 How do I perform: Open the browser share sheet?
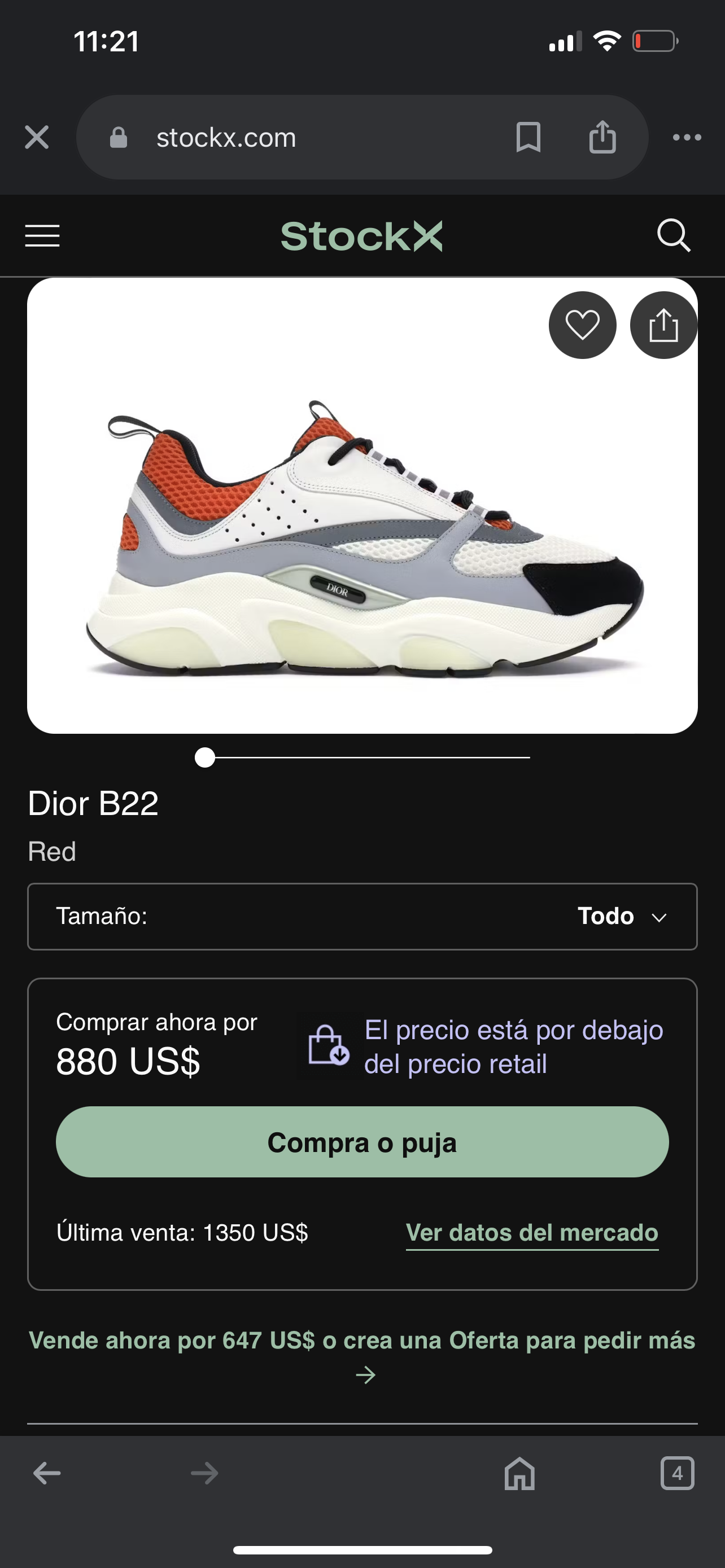(x=602, y=137)
